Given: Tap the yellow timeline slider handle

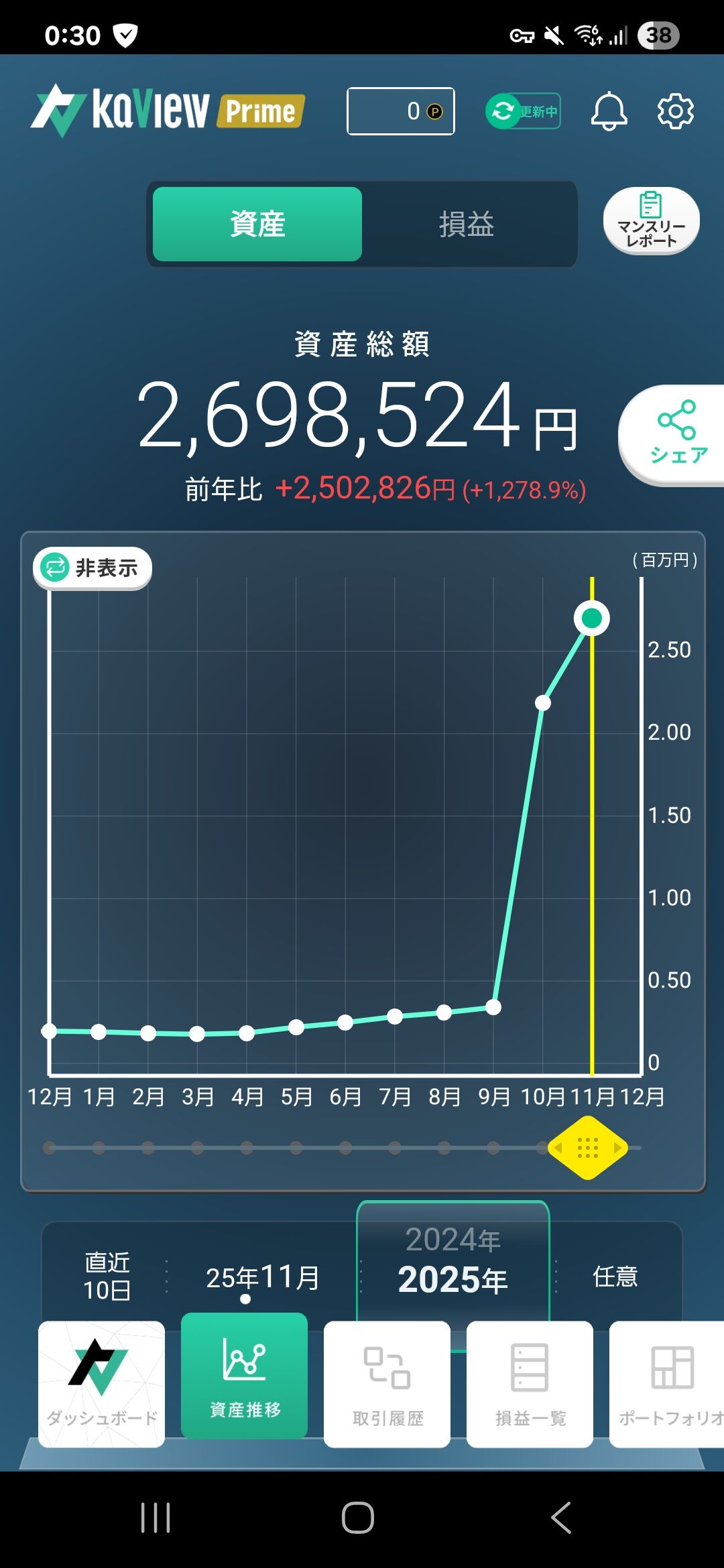Looking at the screenshot, I should [588, 1148].
